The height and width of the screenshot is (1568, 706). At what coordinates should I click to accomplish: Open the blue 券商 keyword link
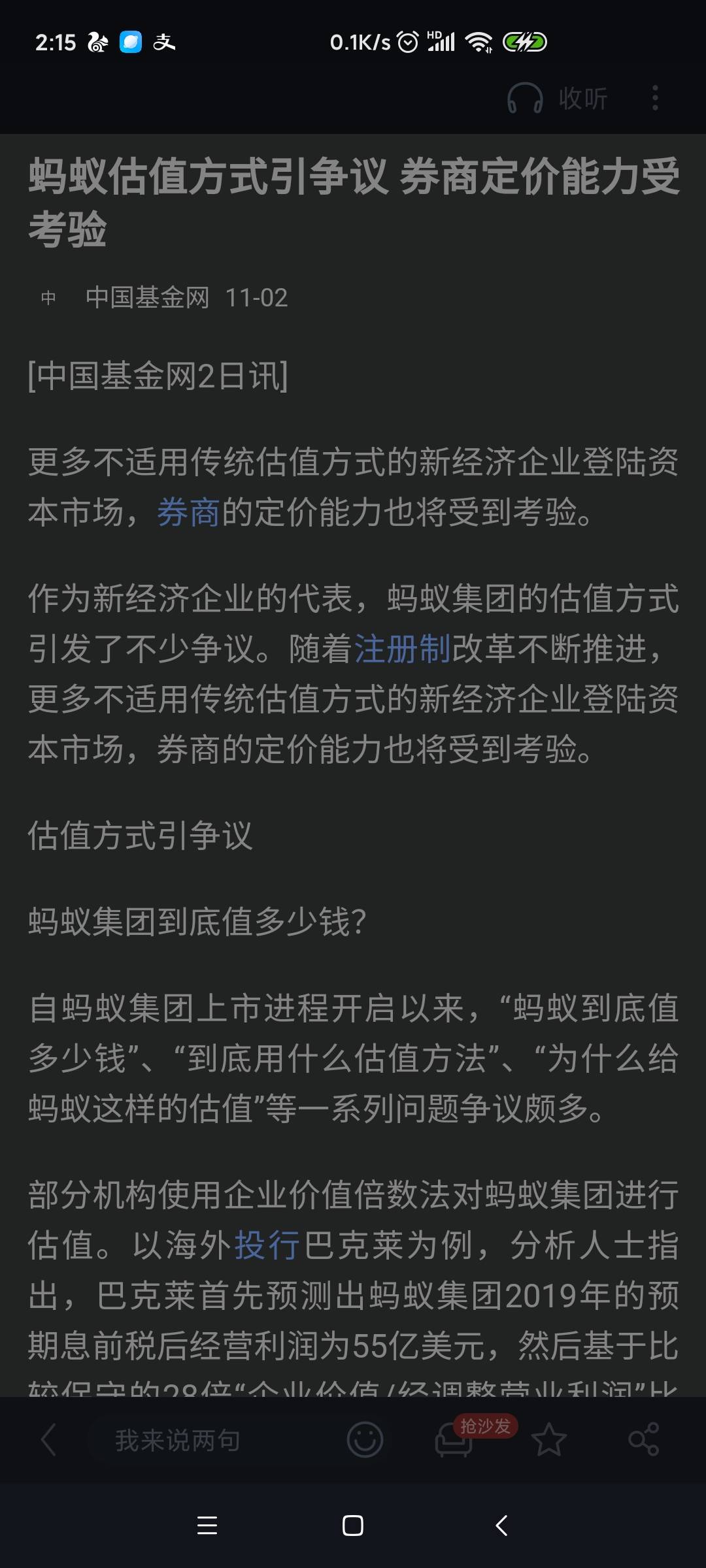188,512
